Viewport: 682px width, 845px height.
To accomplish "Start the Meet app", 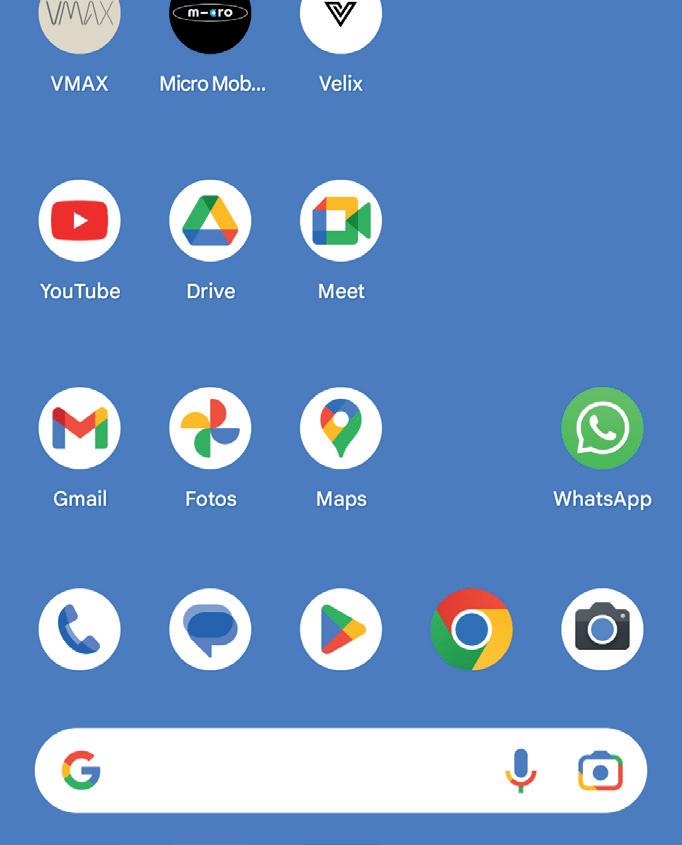I will (341, 221).
